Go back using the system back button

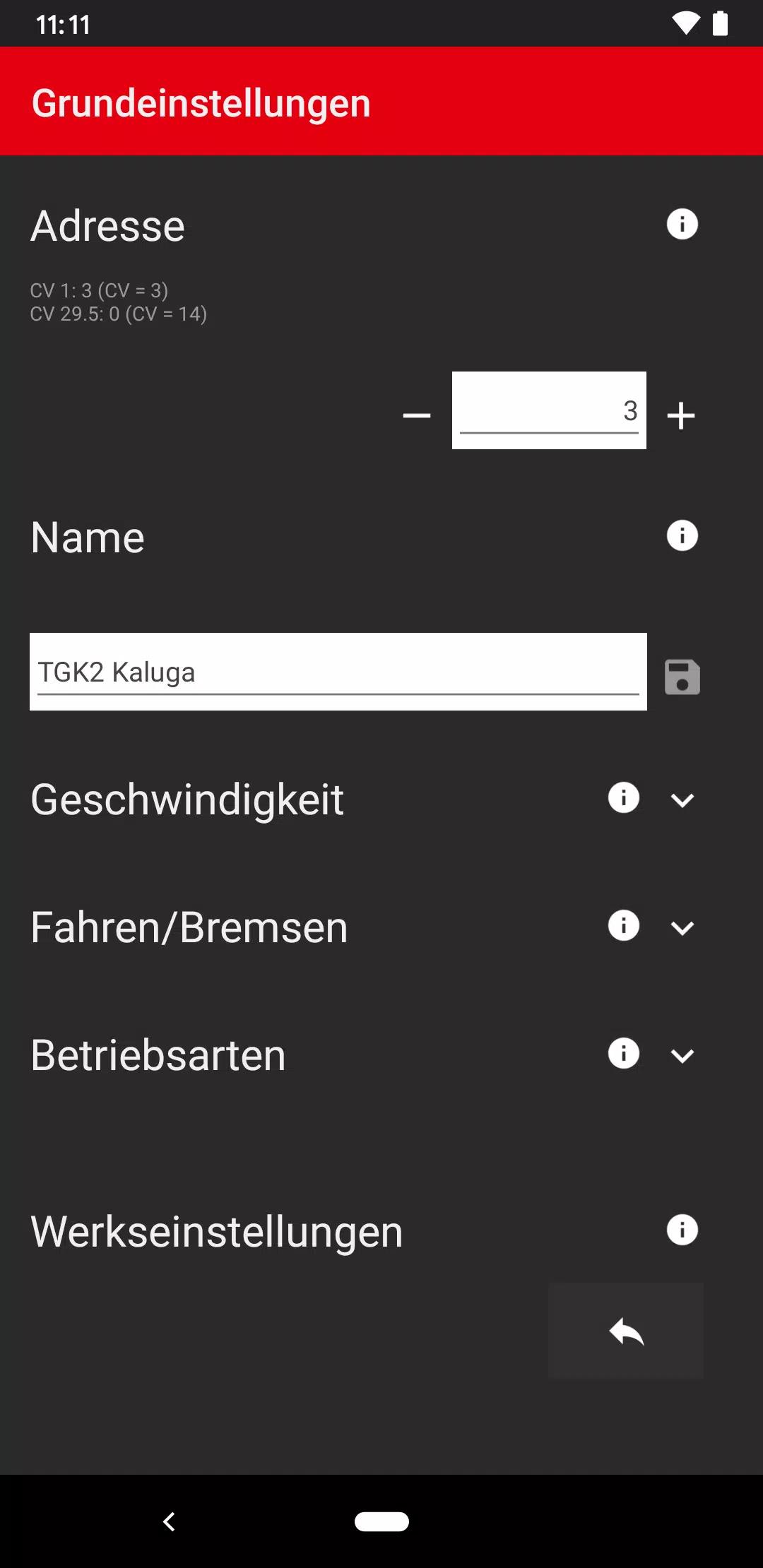coord(169,1521)
